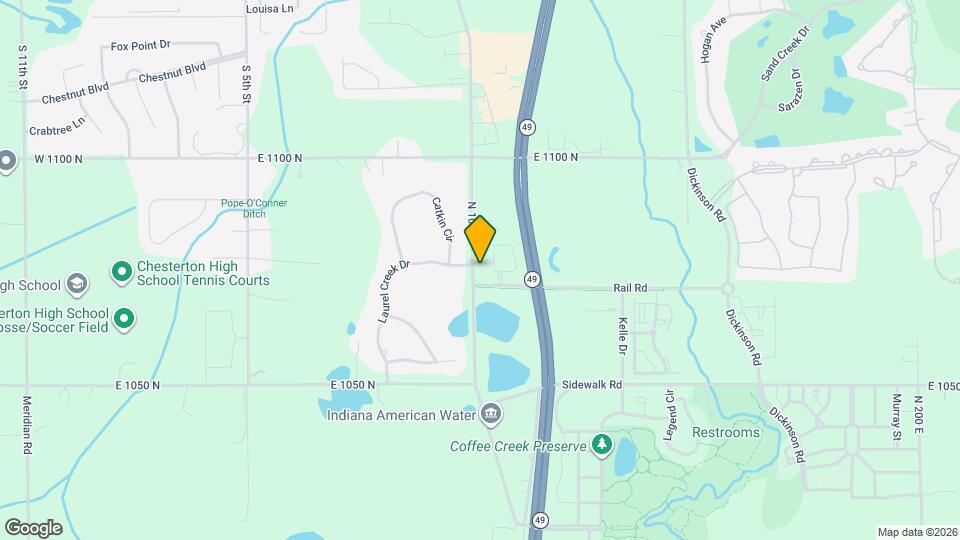This screenshot has width=960, height=540.
Task: Open the Indiana American Water marker
Action: 491,413
